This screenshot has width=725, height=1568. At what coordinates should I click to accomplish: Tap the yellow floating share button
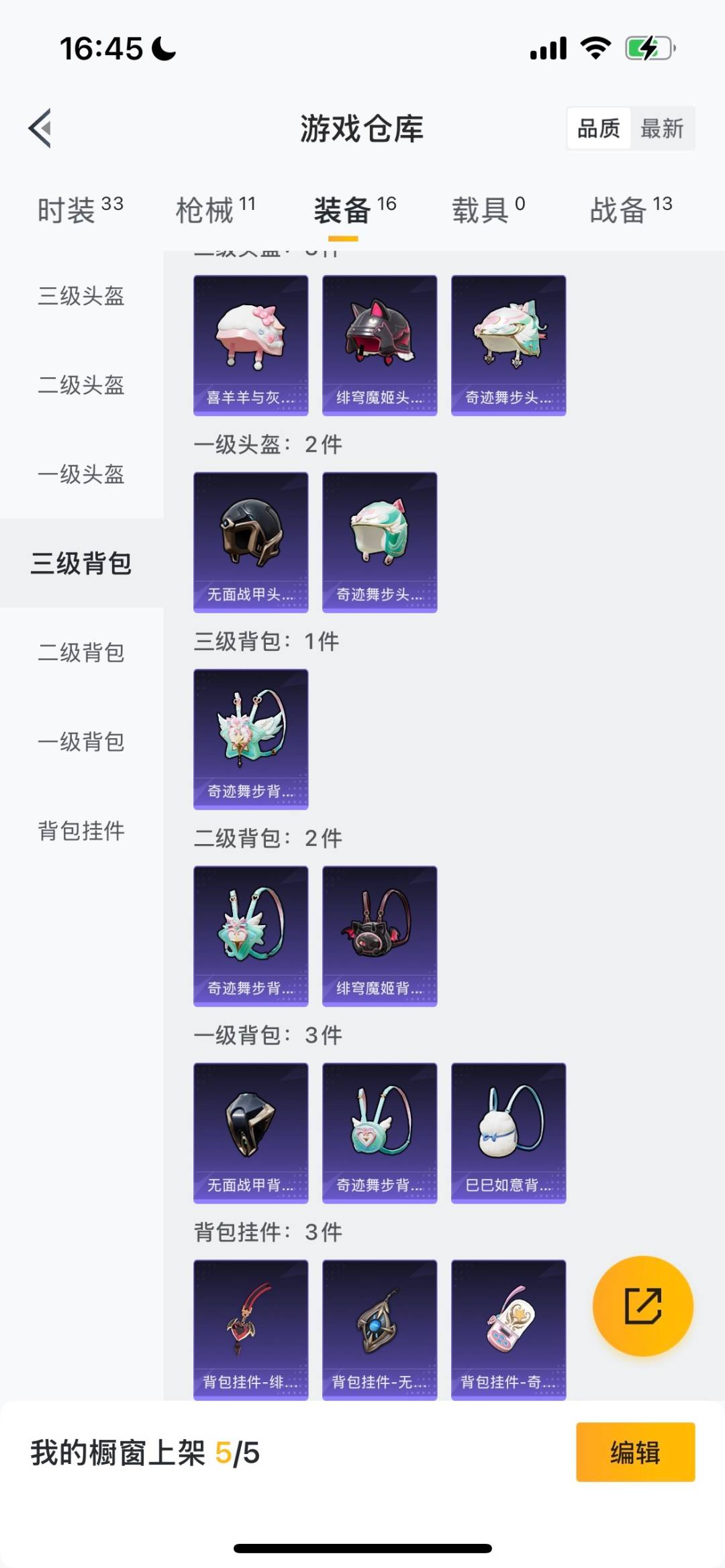tap(642, 1306)
